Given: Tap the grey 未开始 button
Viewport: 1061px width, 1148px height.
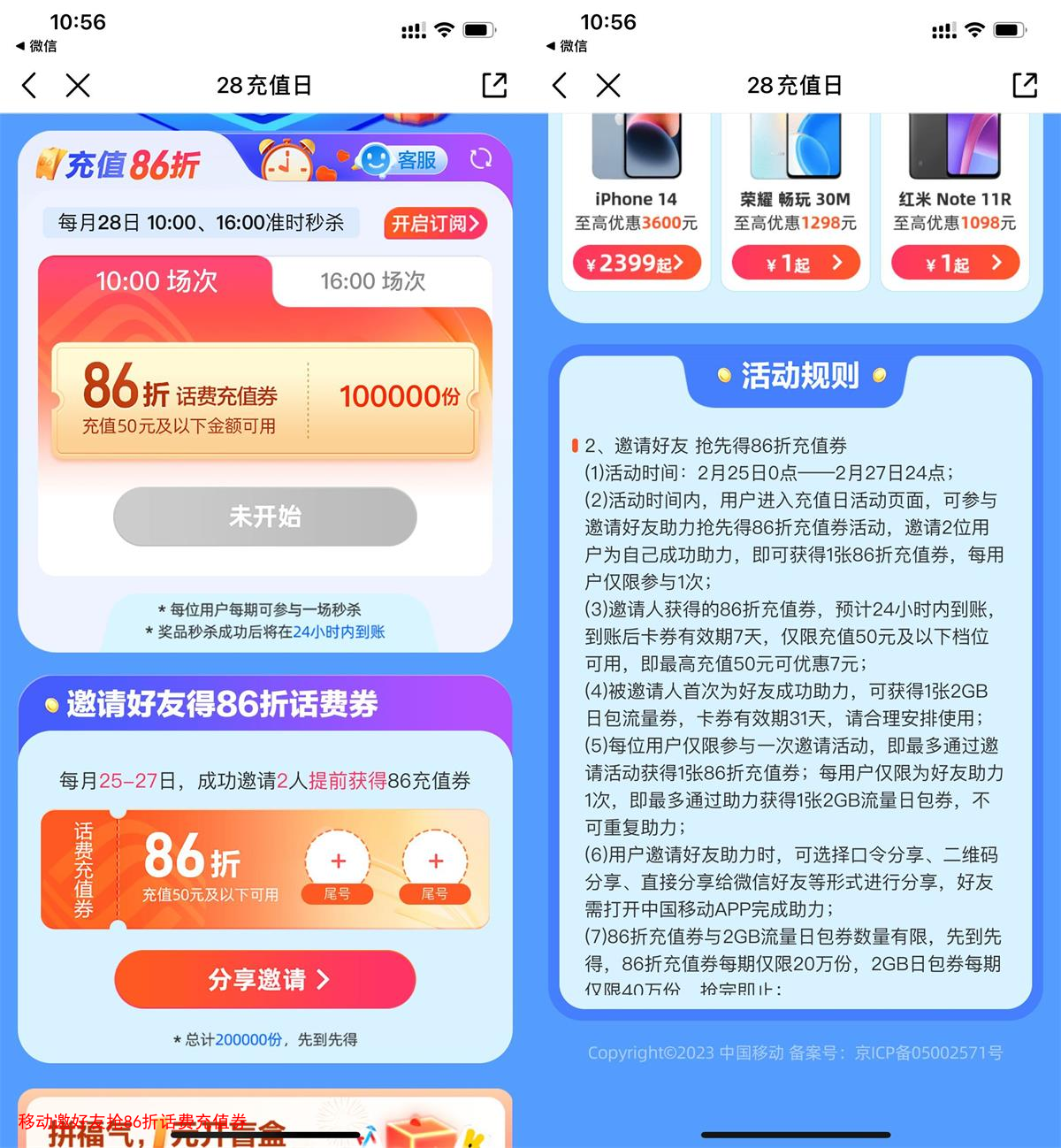Looking at the screenshot, I should (x=264, y=517).
